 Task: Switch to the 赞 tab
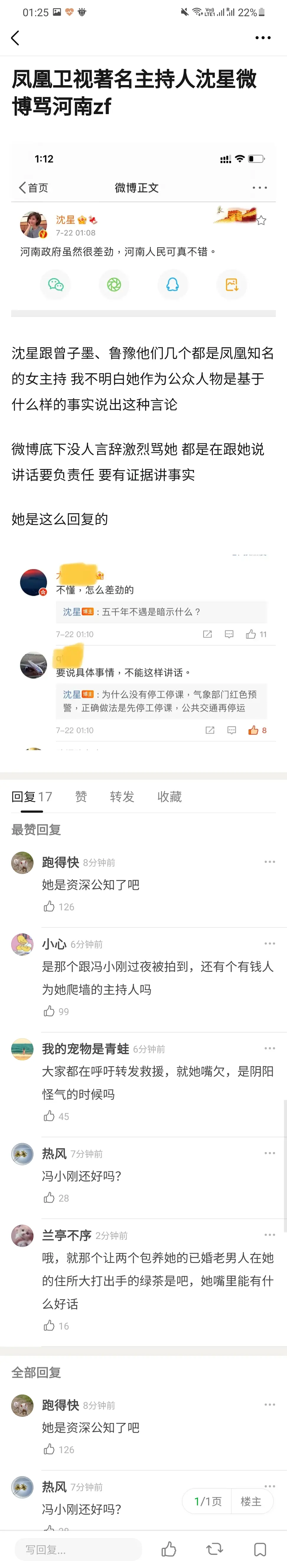(x=81, y=796)
